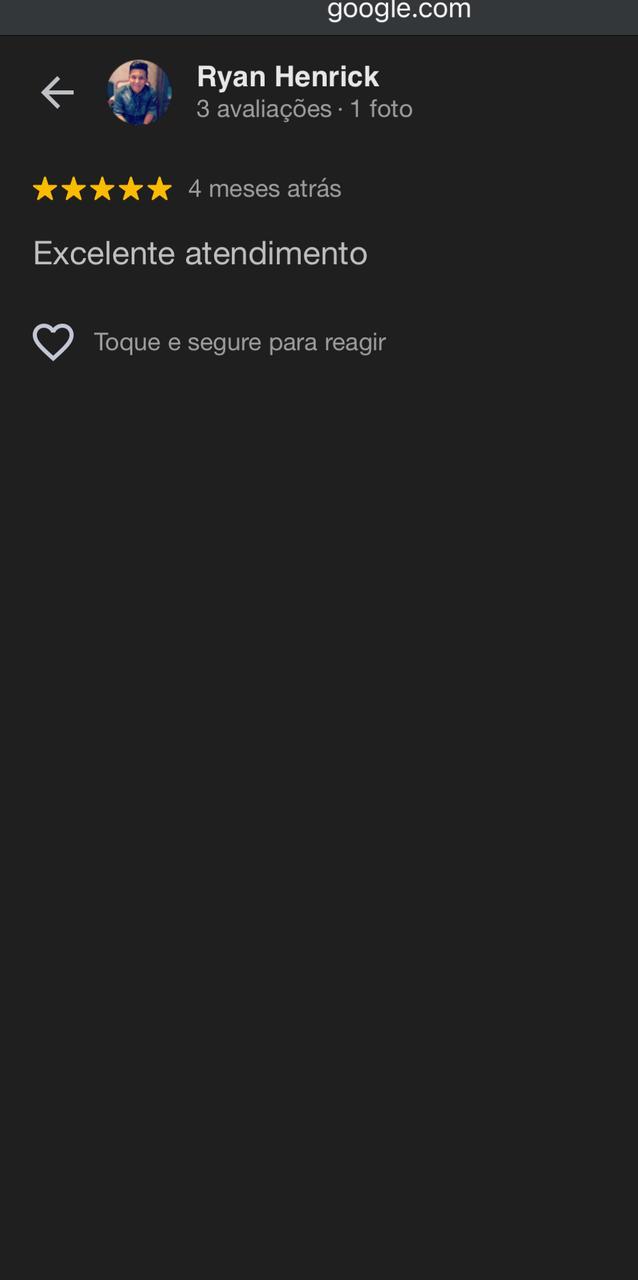
Task: Like the review with the heart icon
Action: 53,342
